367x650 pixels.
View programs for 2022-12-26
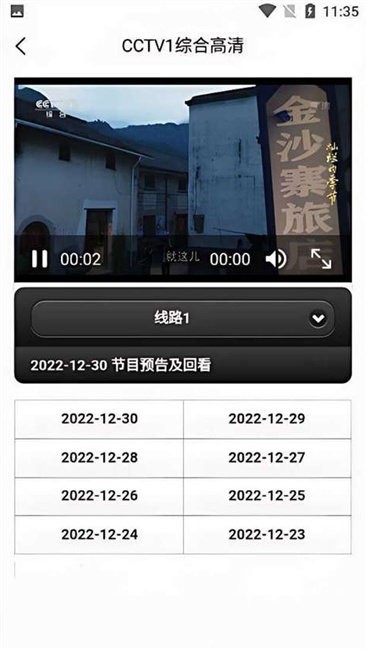[x=99, y=496]
